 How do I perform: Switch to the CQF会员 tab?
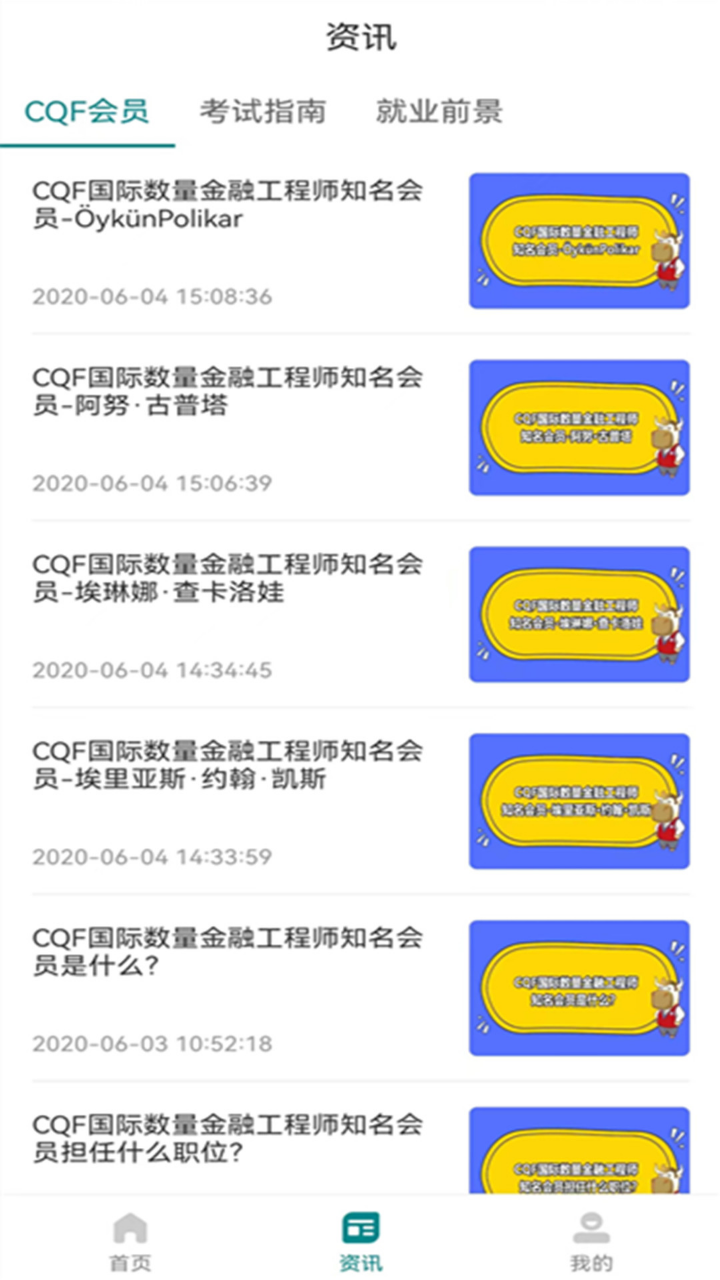tap(87, 111)
